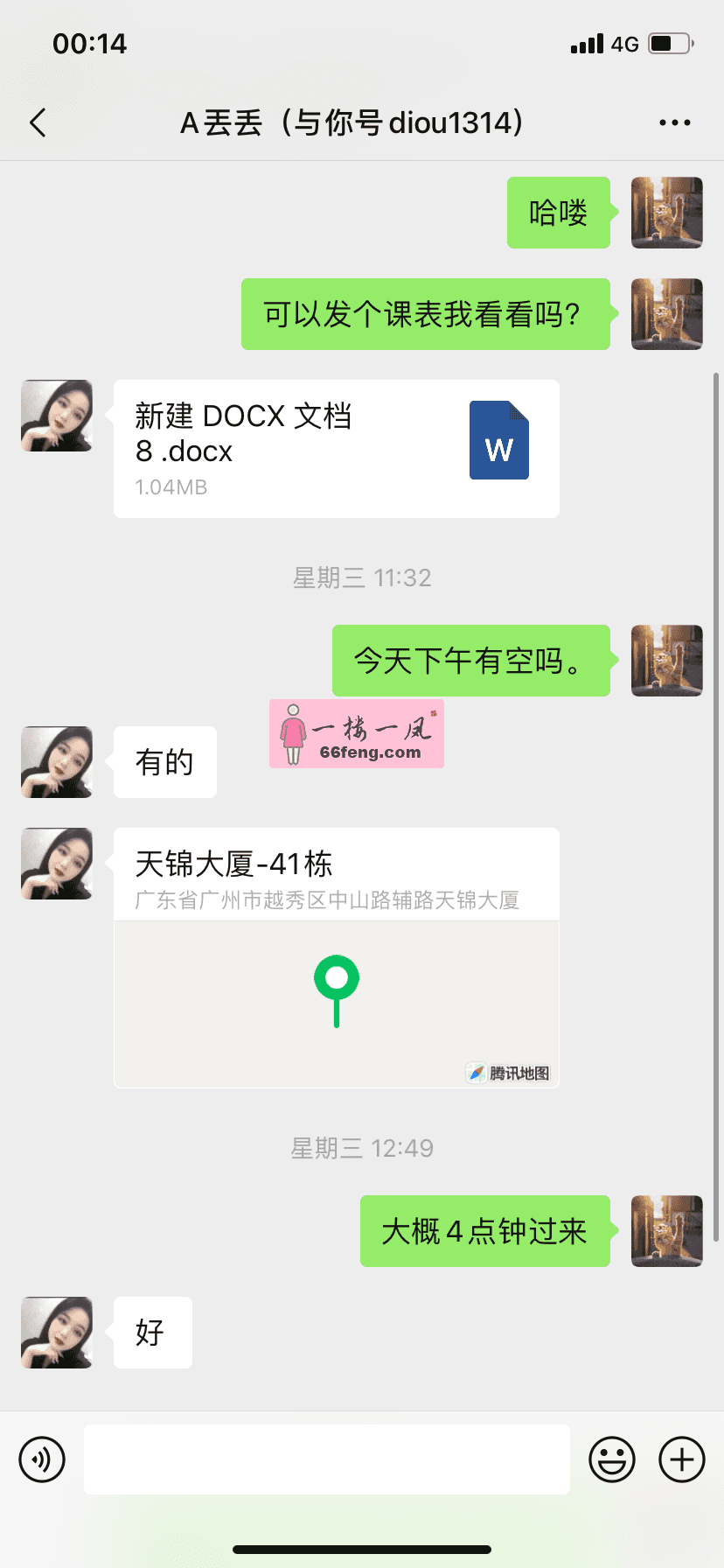Tap the plus icon to attach content
This screenshot has height=1568, width=724.
[x=681, y=1459]
